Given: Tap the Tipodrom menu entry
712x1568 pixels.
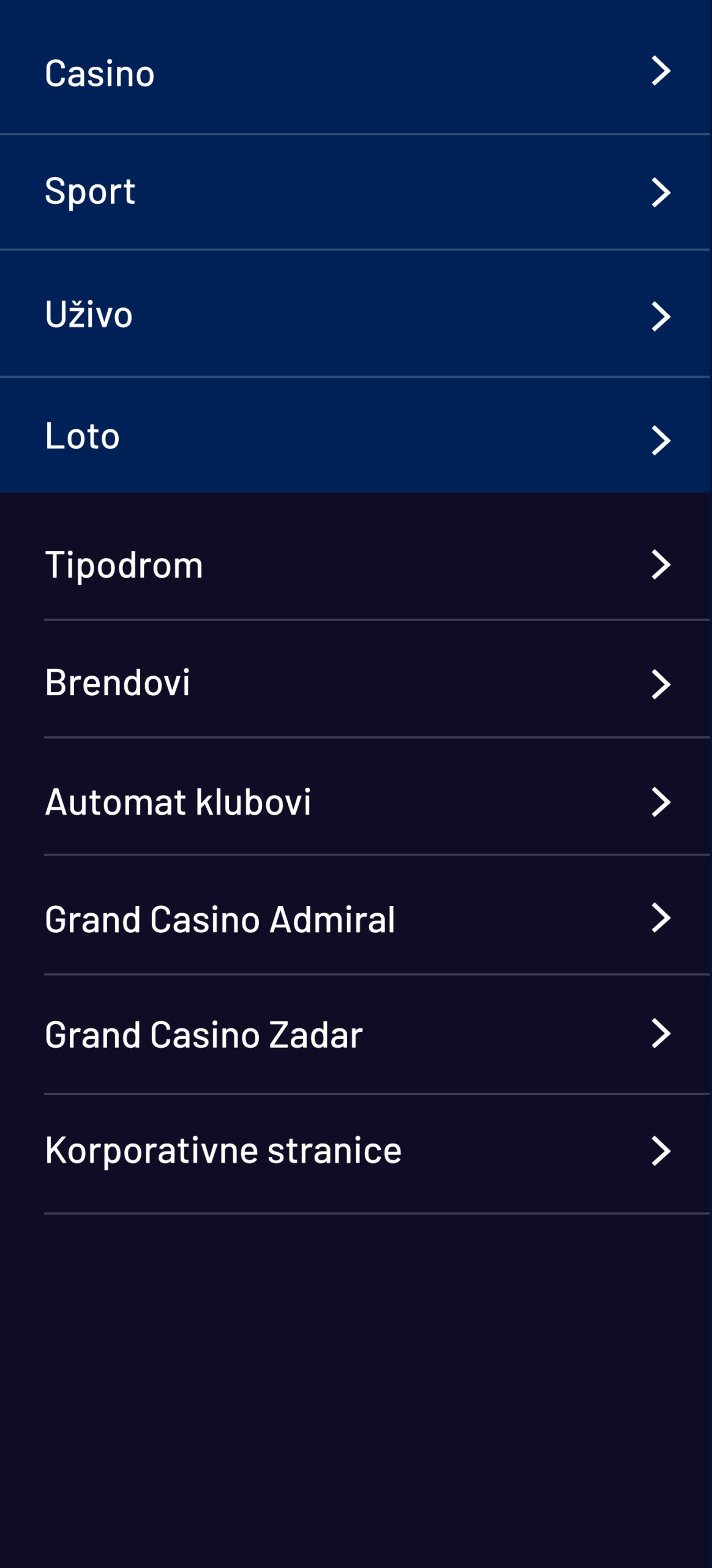Looking at the screenshot, I should [355, 564].
